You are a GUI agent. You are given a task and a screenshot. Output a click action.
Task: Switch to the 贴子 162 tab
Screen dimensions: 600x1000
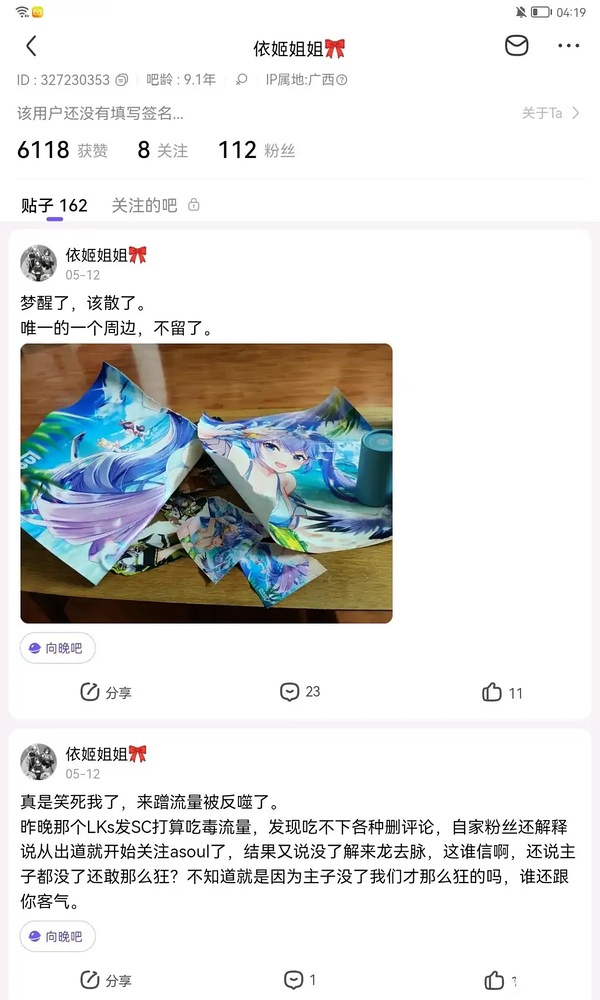click(x=54, y=205)
